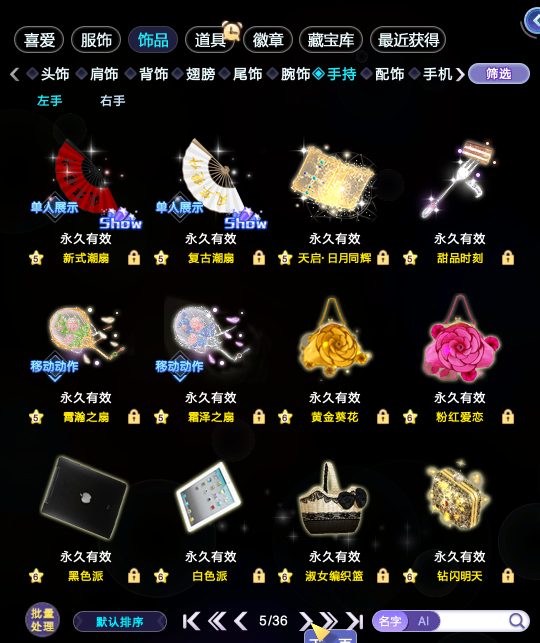Open the 道具 tab

pyautogui.click(x=210, y=40)
